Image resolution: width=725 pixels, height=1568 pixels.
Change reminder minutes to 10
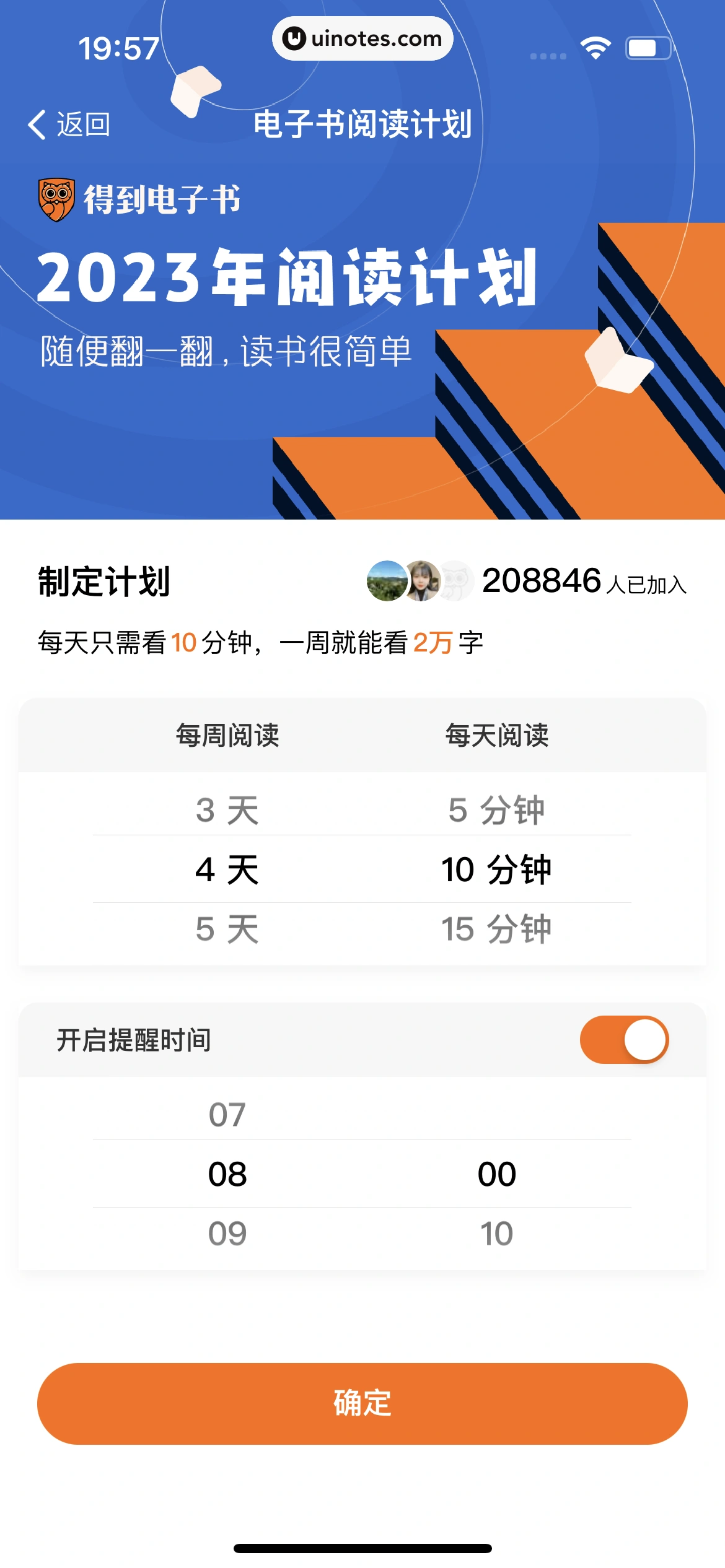click(x=496, y=1234)
